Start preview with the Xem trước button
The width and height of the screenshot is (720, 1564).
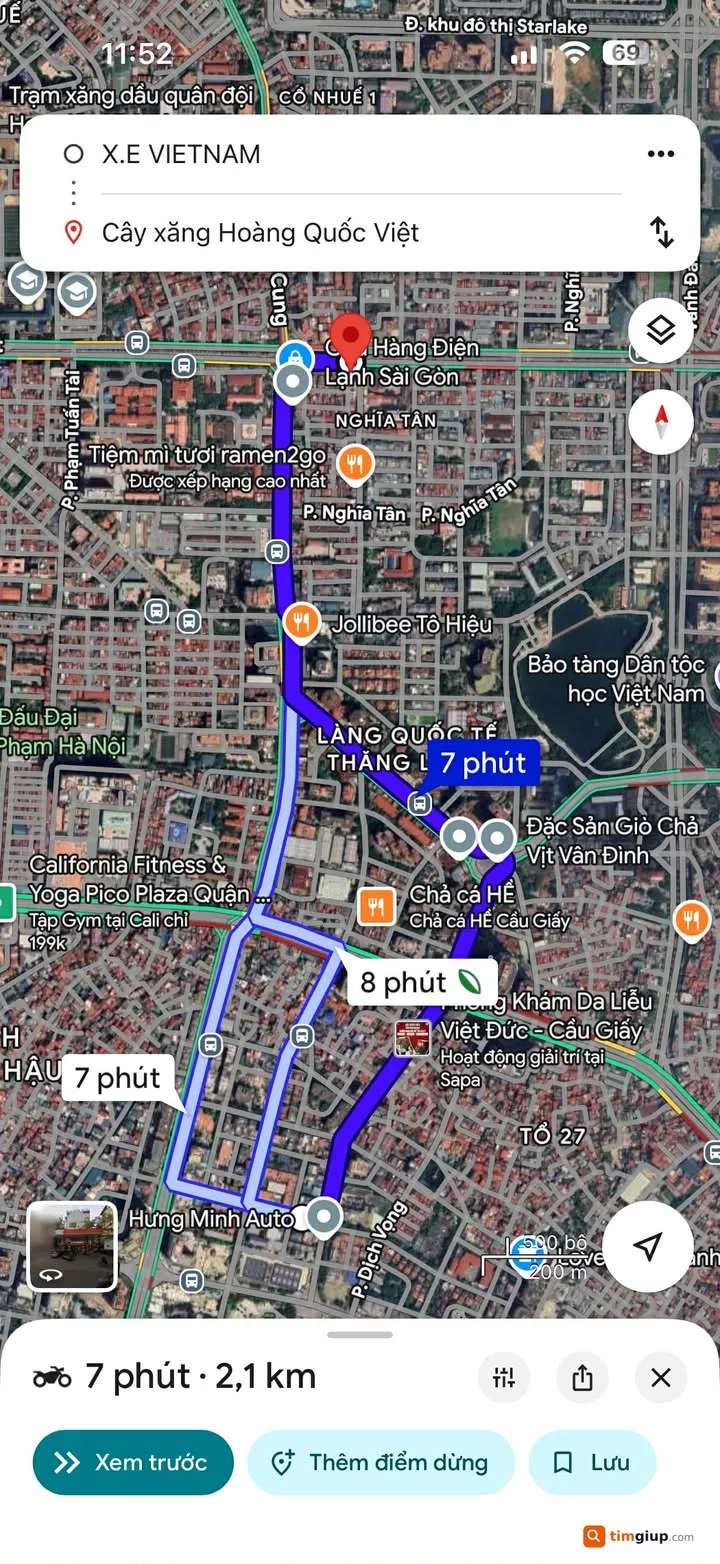pos(132,1462)
